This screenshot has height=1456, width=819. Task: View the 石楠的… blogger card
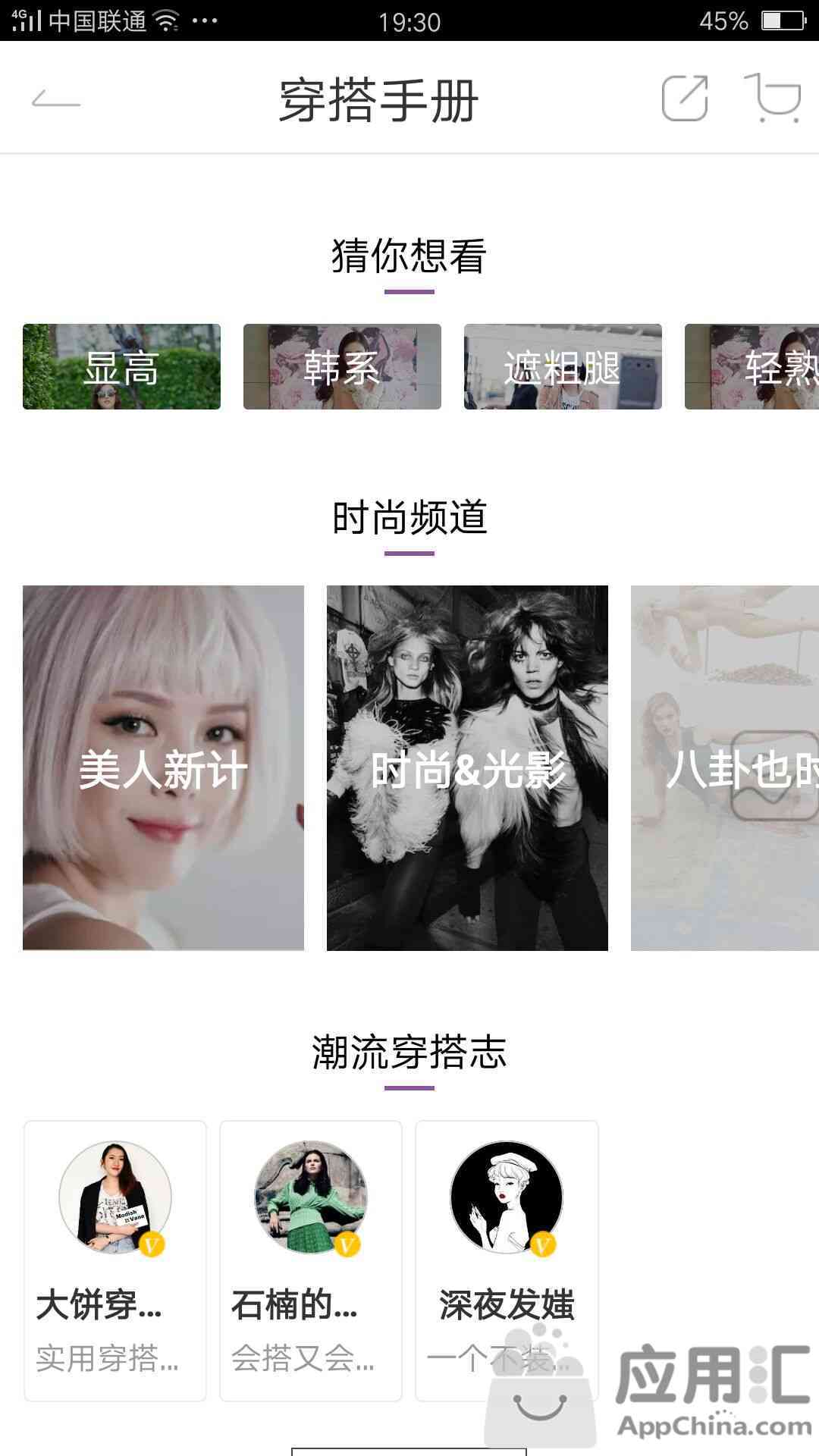(311, 1260)
